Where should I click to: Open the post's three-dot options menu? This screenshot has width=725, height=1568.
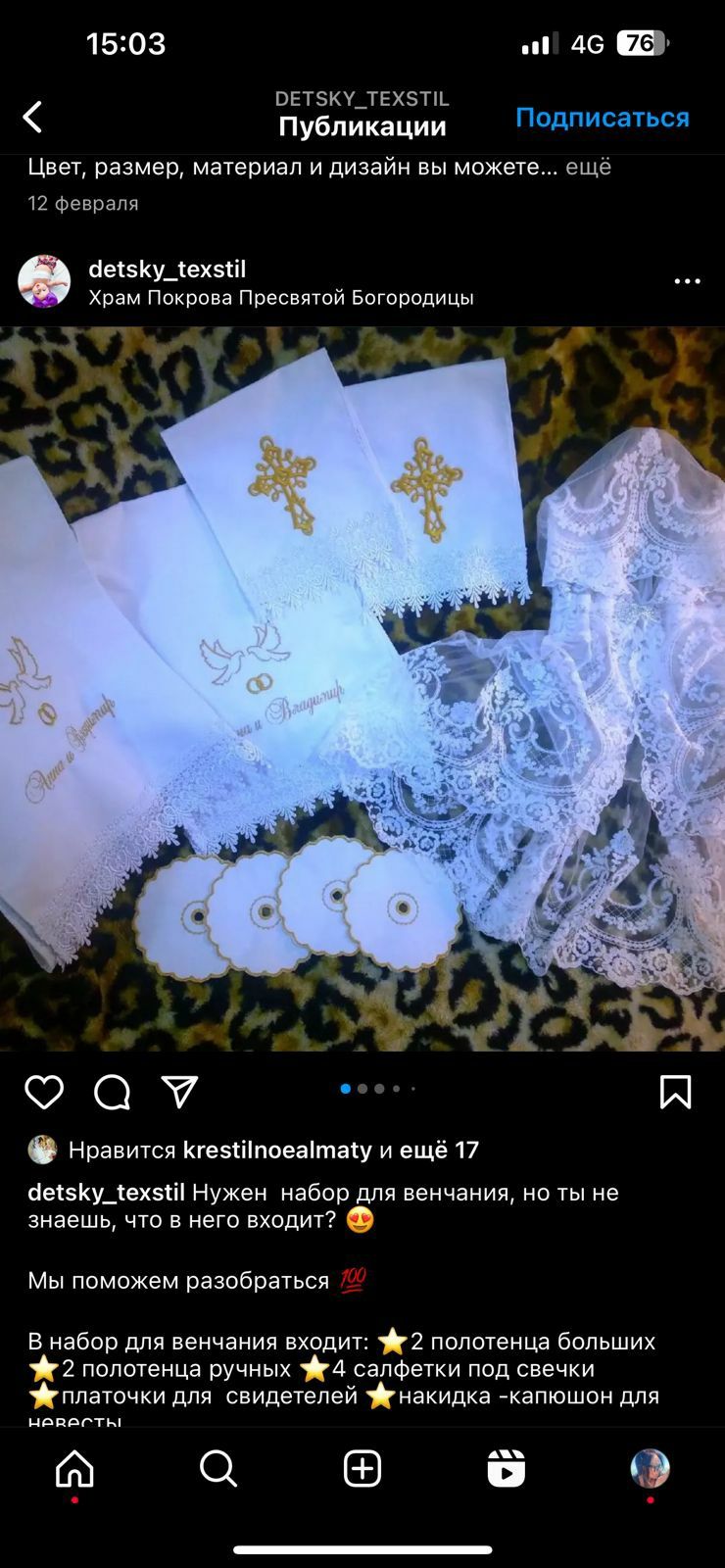pos(687,282)
